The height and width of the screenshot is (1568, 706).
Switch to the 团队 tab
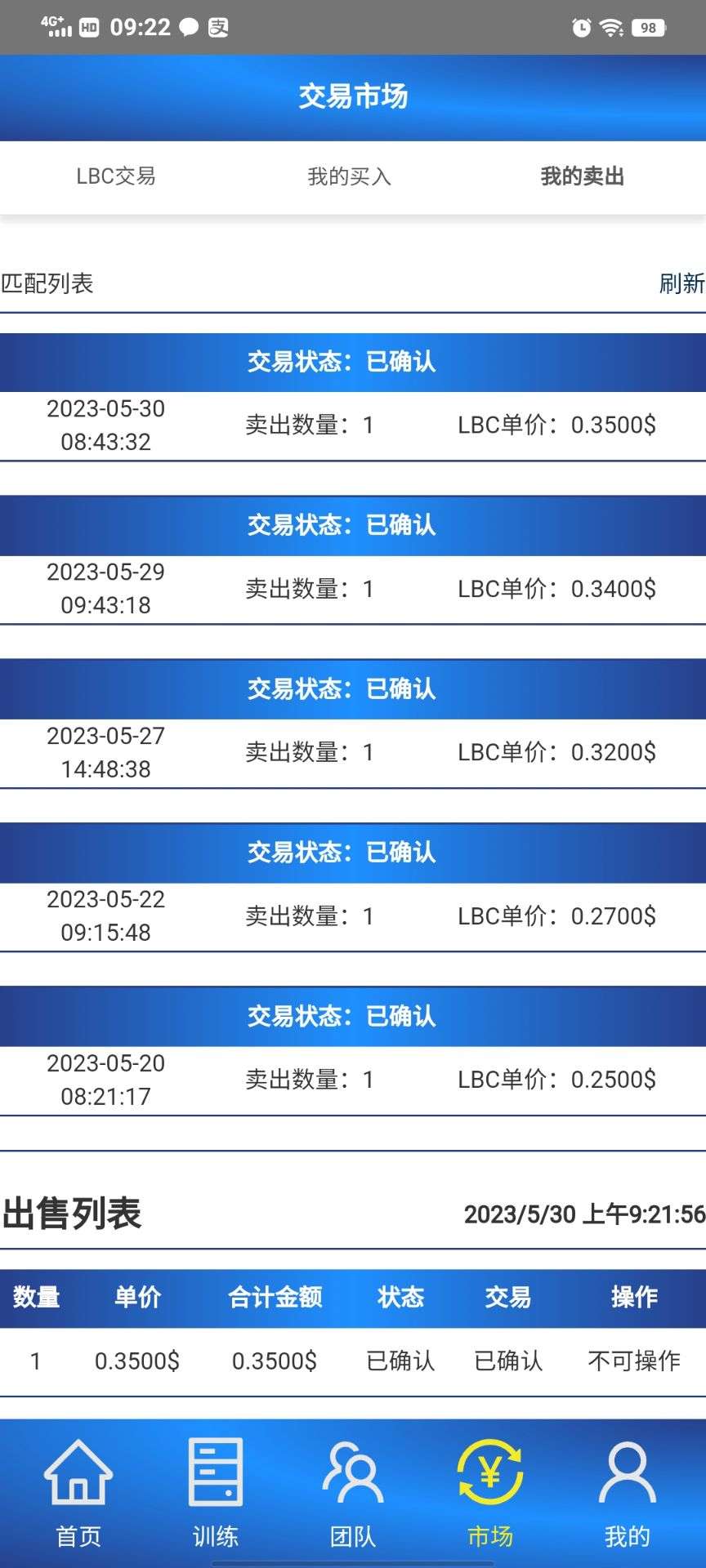pyautogui.click(x=353, y=1494)
